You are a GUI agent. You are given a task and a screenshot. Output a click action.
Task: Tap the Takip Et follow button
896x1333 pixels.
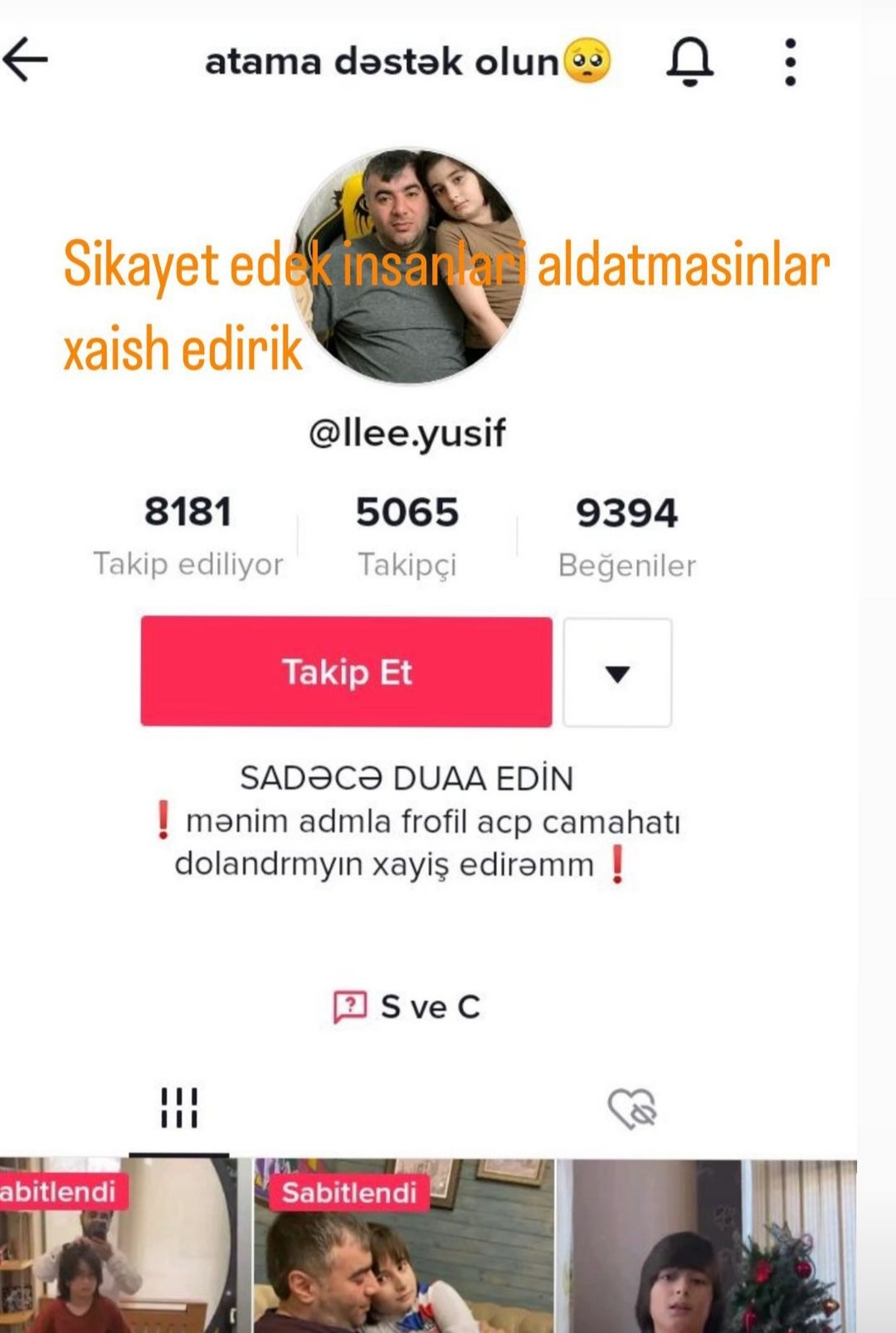[x=346, y=672]
